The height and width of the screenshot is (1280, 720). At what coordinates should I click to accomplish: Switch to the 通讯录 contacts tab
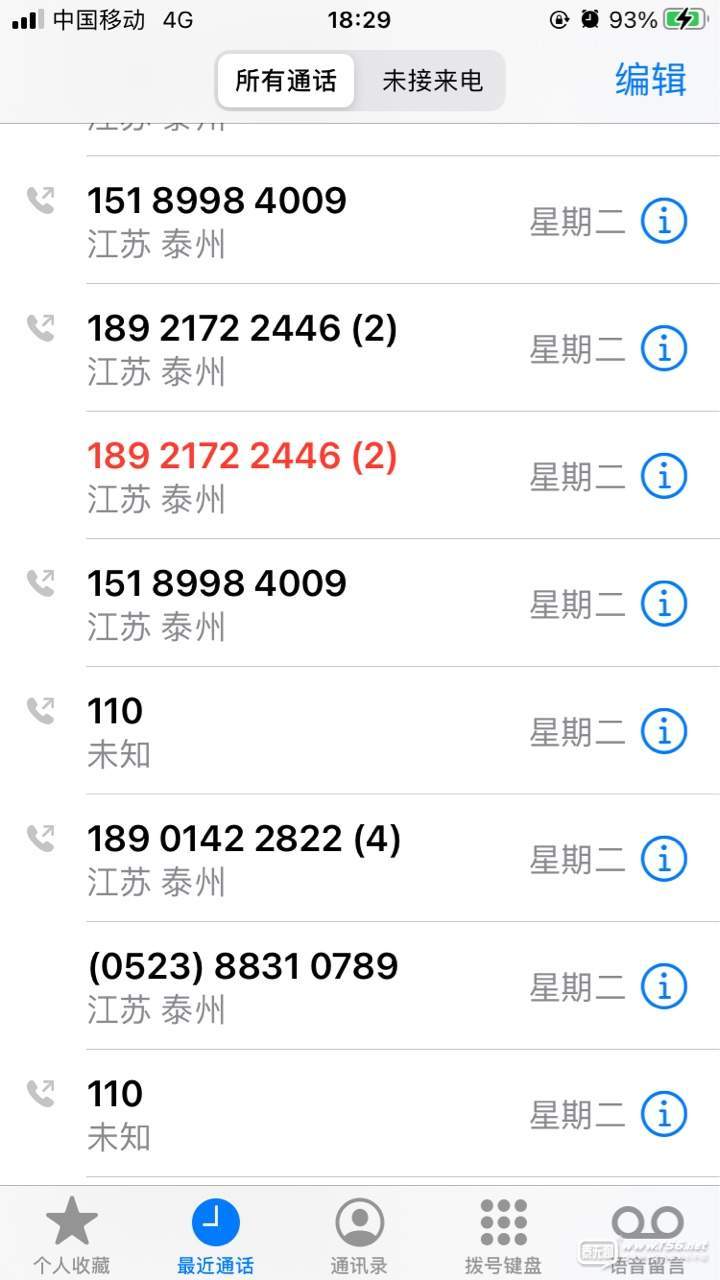[x=360, y=1236]
